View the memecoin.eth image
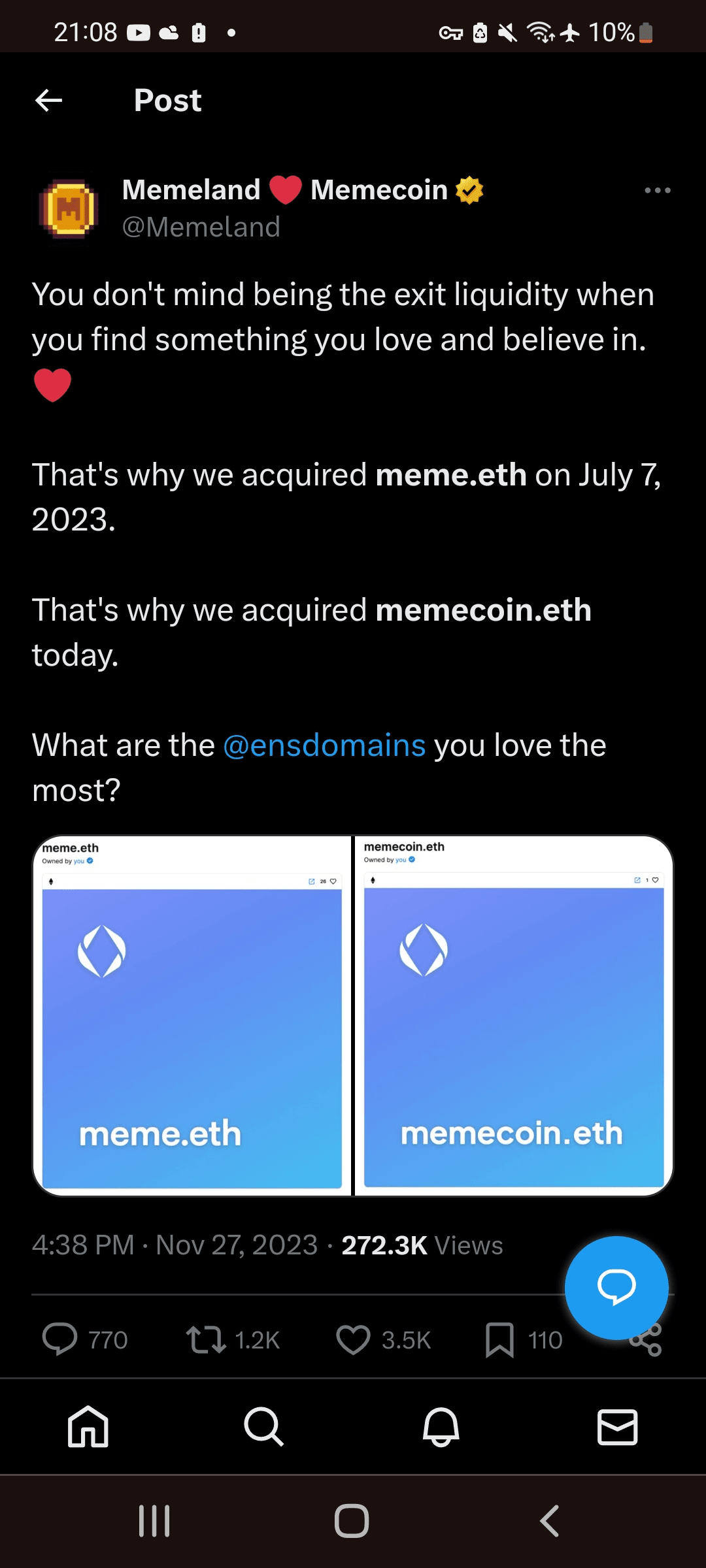This screenshot has width=706, height=1568. tap(514, 1016)
